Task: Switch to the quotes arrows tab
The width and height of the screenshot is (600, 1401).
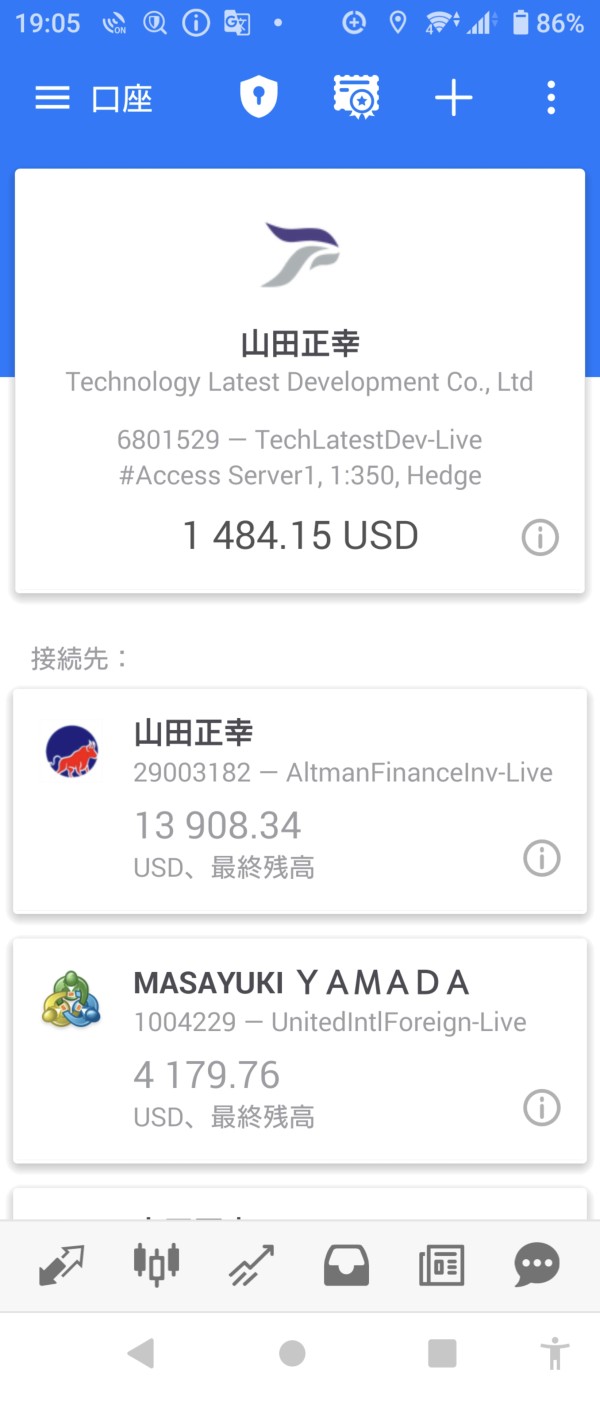Action: coord(62,1266)
